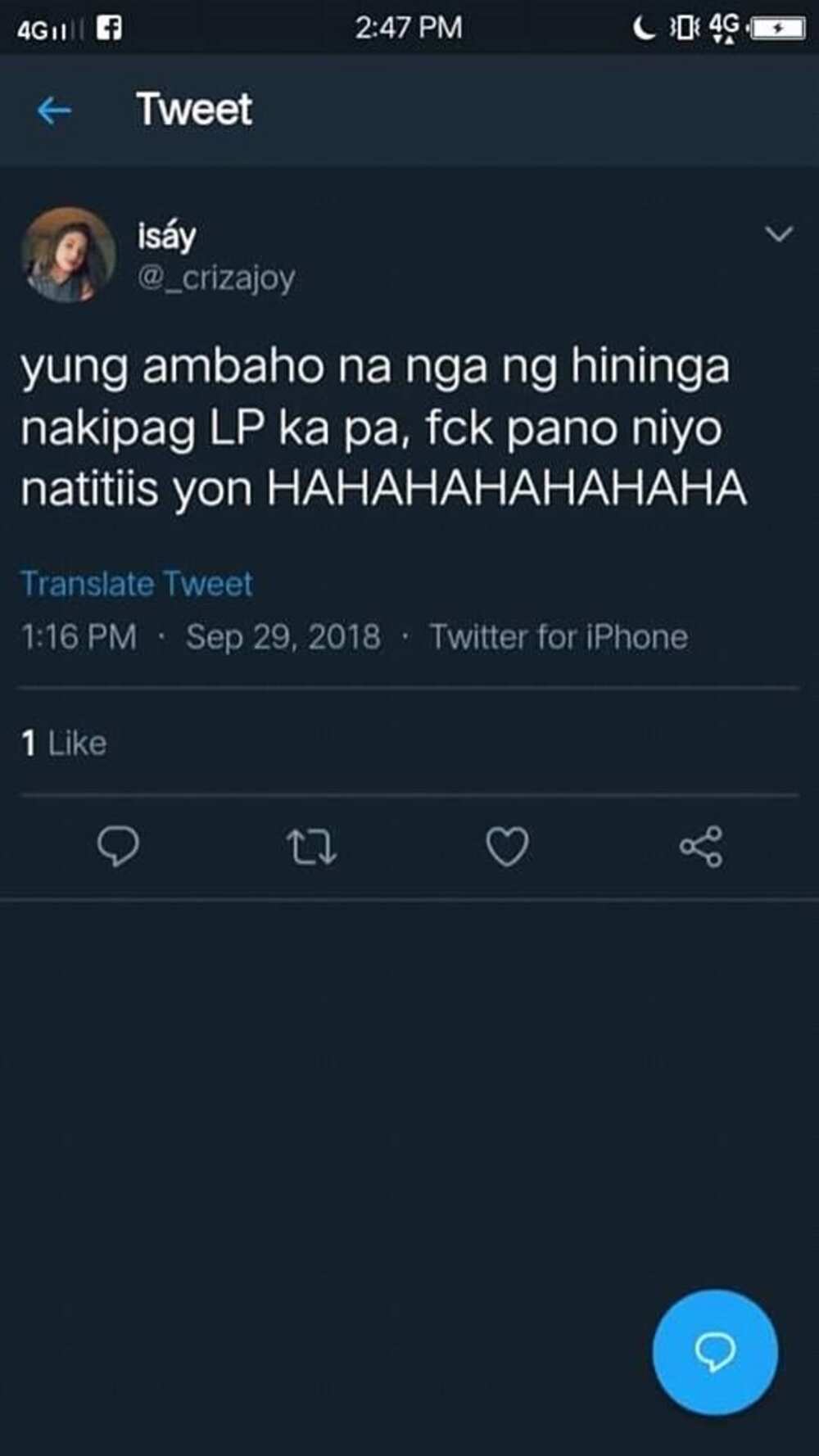Like this tweet with the heart icon

(x=507, y=847)
